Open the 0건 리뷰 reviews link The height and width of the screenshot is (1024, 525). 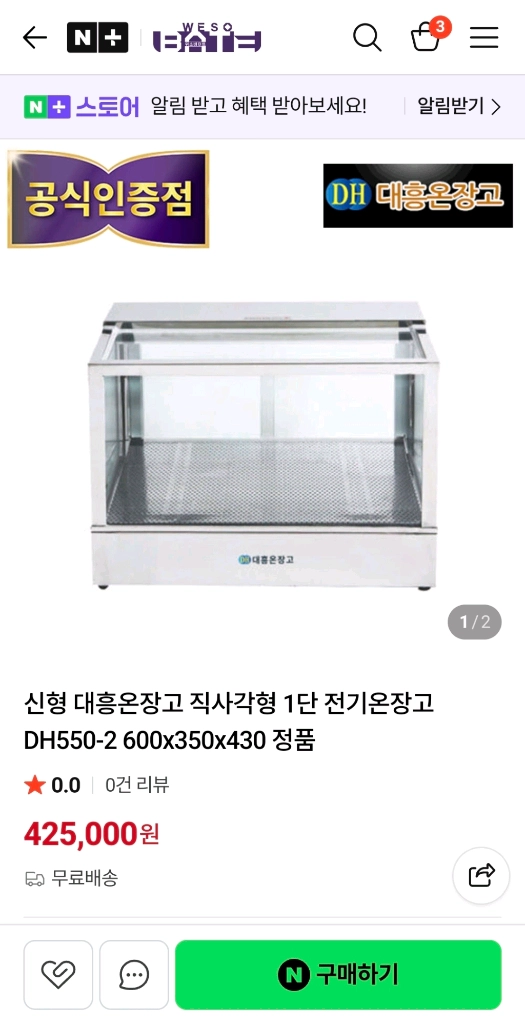[x=137, y=785]
